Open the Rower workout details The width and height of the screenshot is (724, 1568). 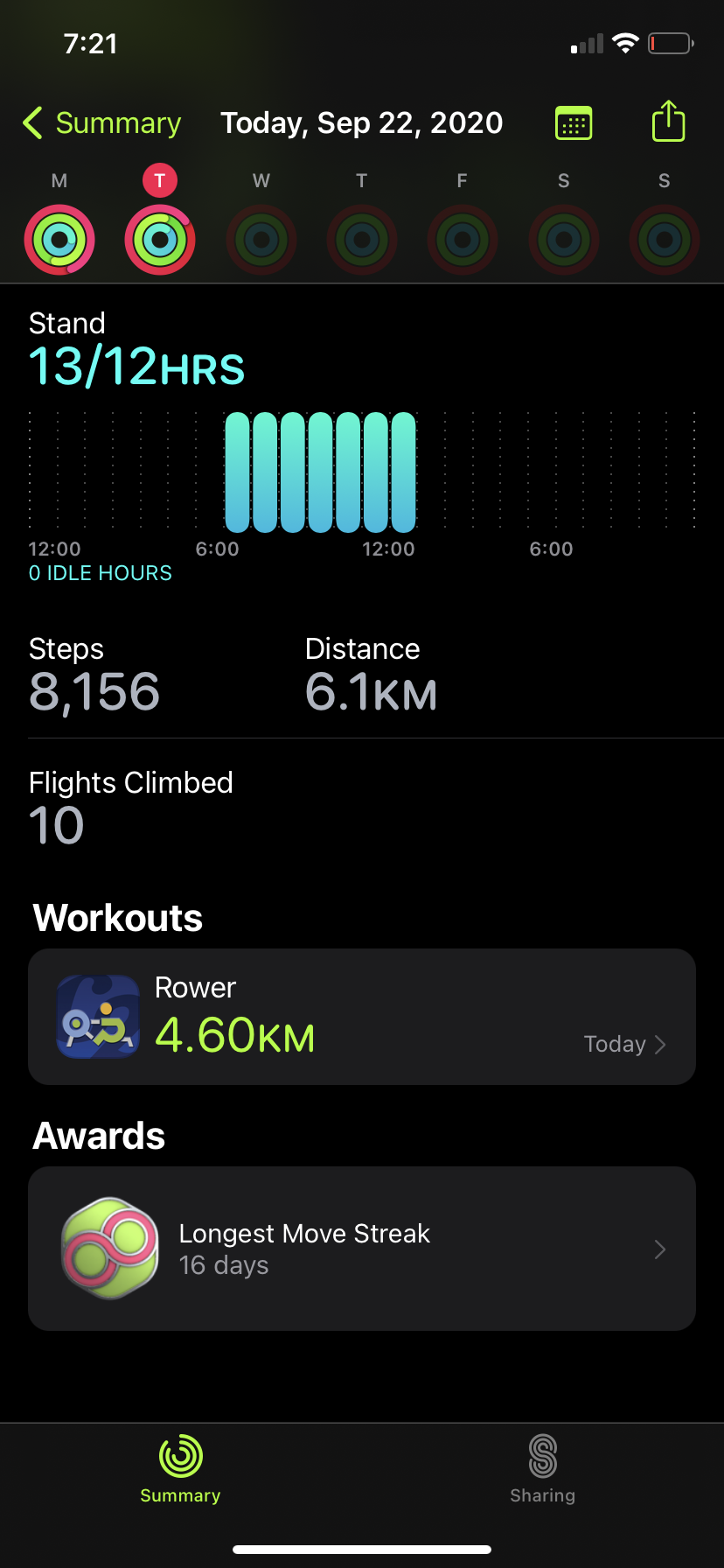[x=362, y=1017]
